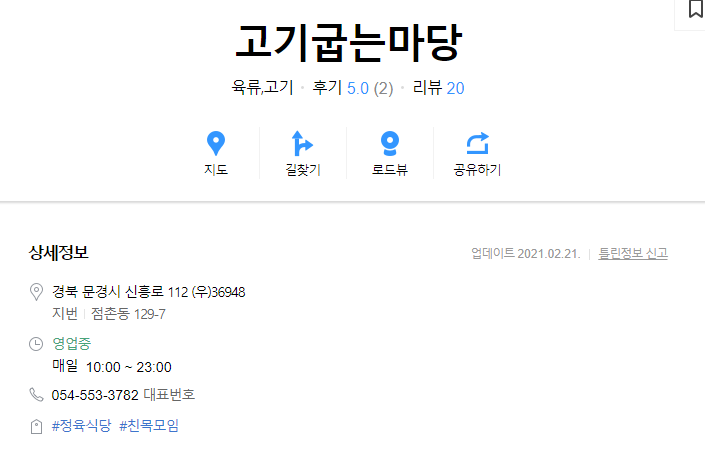The height and width of the screenshot is (457, 705).
Task: Open the 지도 map view
Action: pos(215,154)
